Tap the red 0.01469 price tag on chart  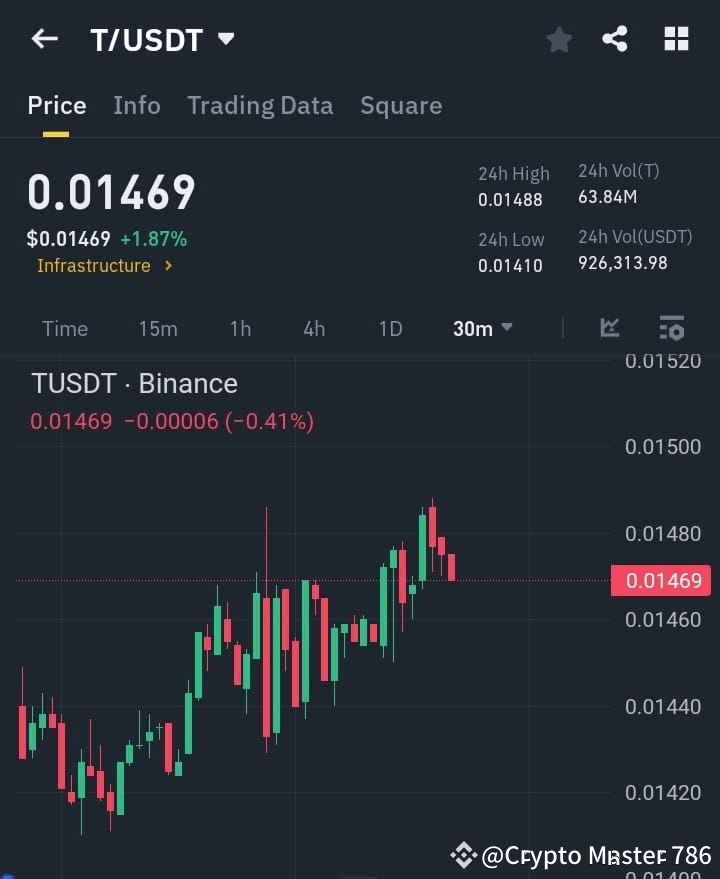pos(660,580)
